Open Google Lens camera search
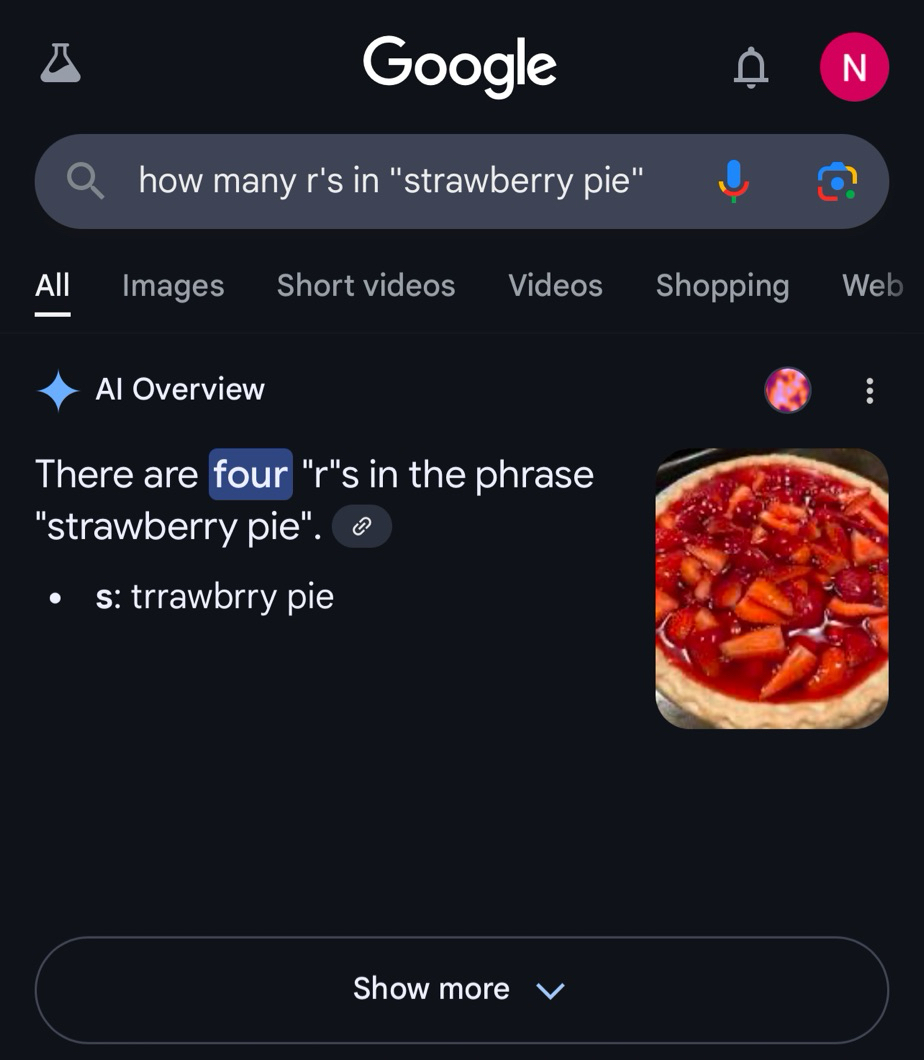Image resolution: width=924 pixels, height=1060 pixels. click(x=836, y=181)
